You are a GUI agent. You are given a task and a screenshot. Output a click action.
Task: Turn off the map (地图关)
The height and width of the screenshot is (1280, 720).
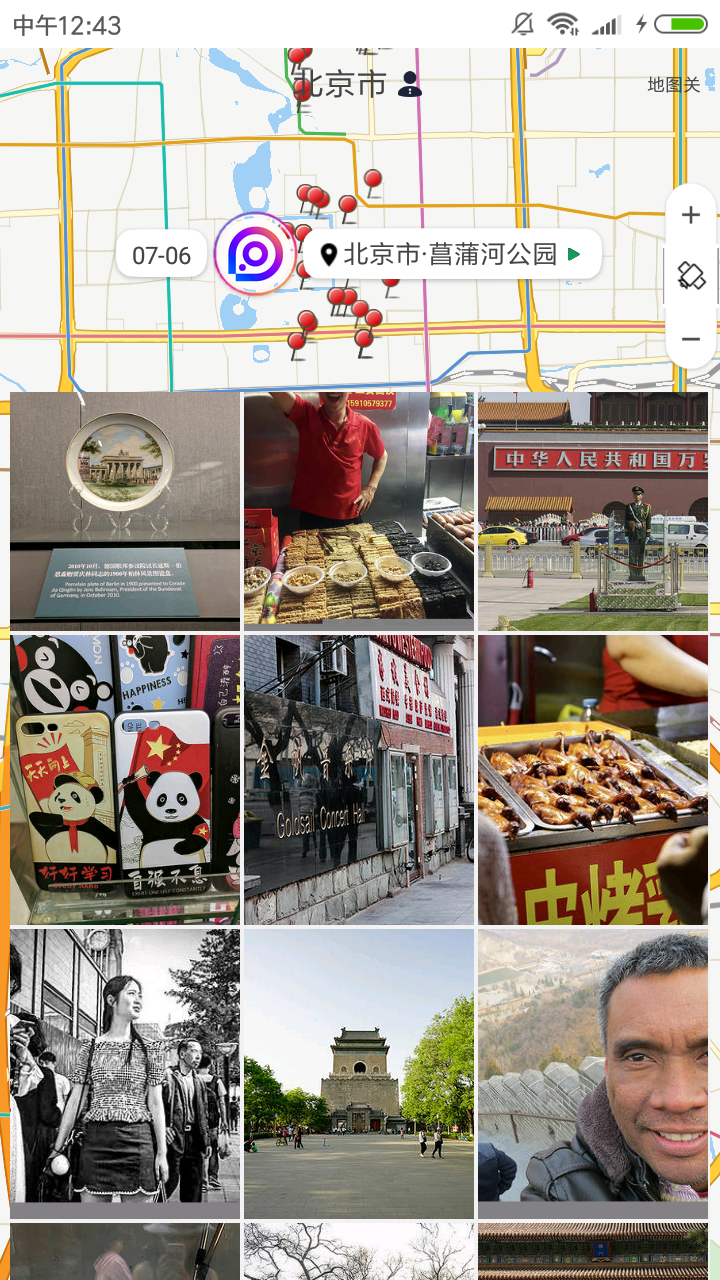tap(673, 85)
